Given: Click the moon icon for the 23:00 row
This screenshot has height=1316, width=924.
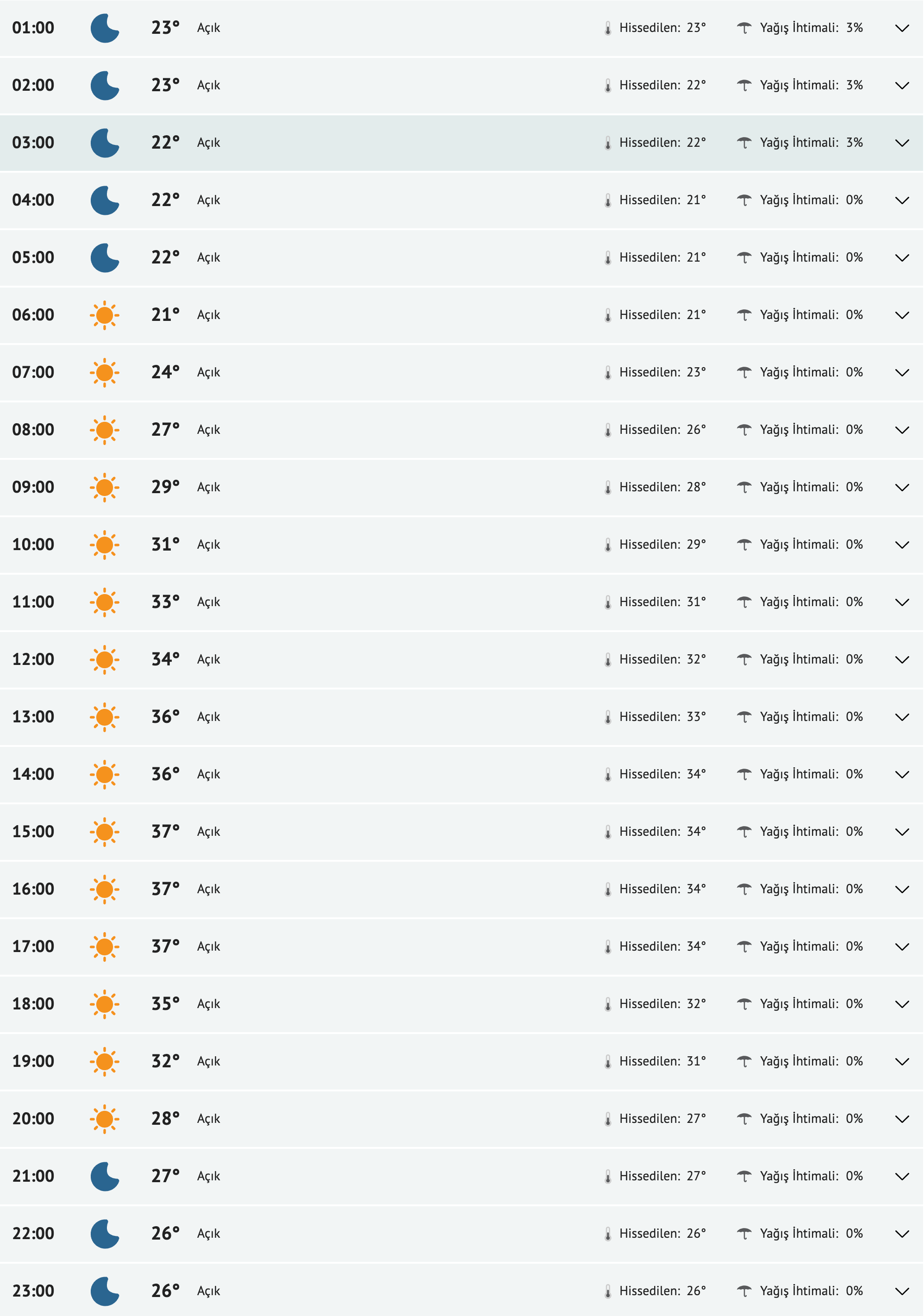Looking at the screenshot, I should pyautogui.click(x=106, y=1291).
